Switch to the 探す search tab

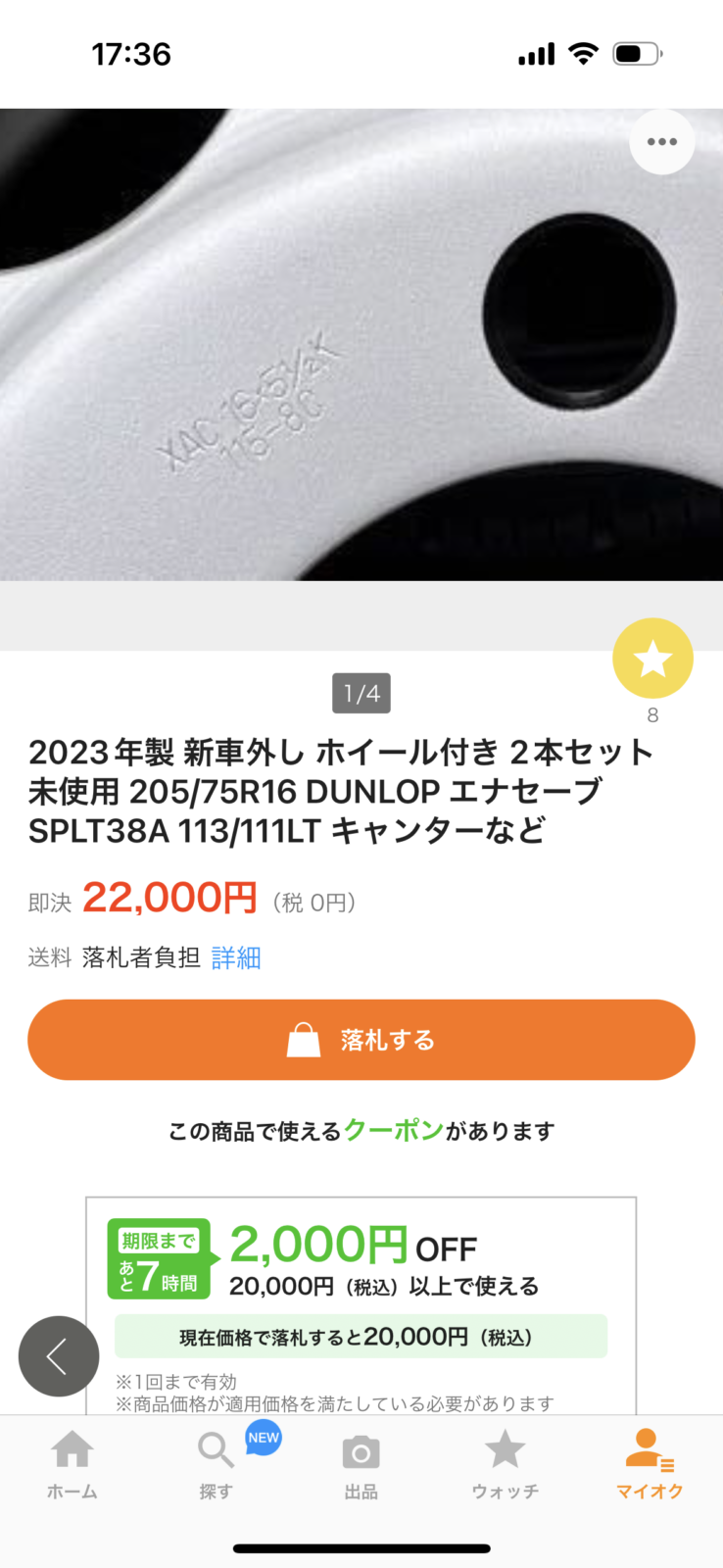[217, 1464]
